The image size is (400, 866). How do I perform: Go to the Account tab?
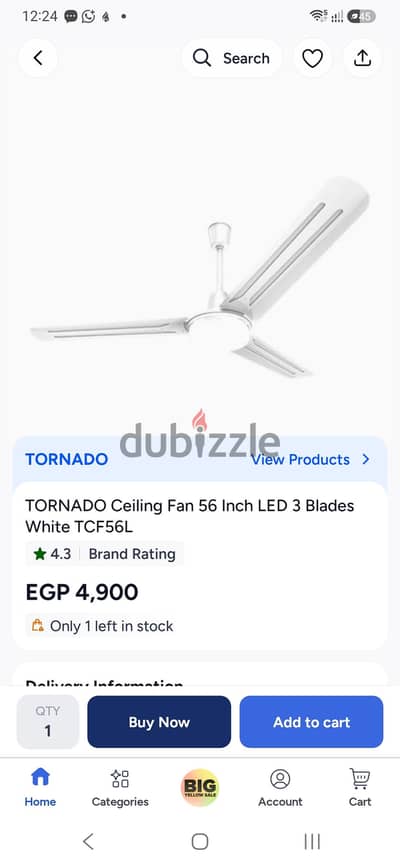click(x=280, y=788)
